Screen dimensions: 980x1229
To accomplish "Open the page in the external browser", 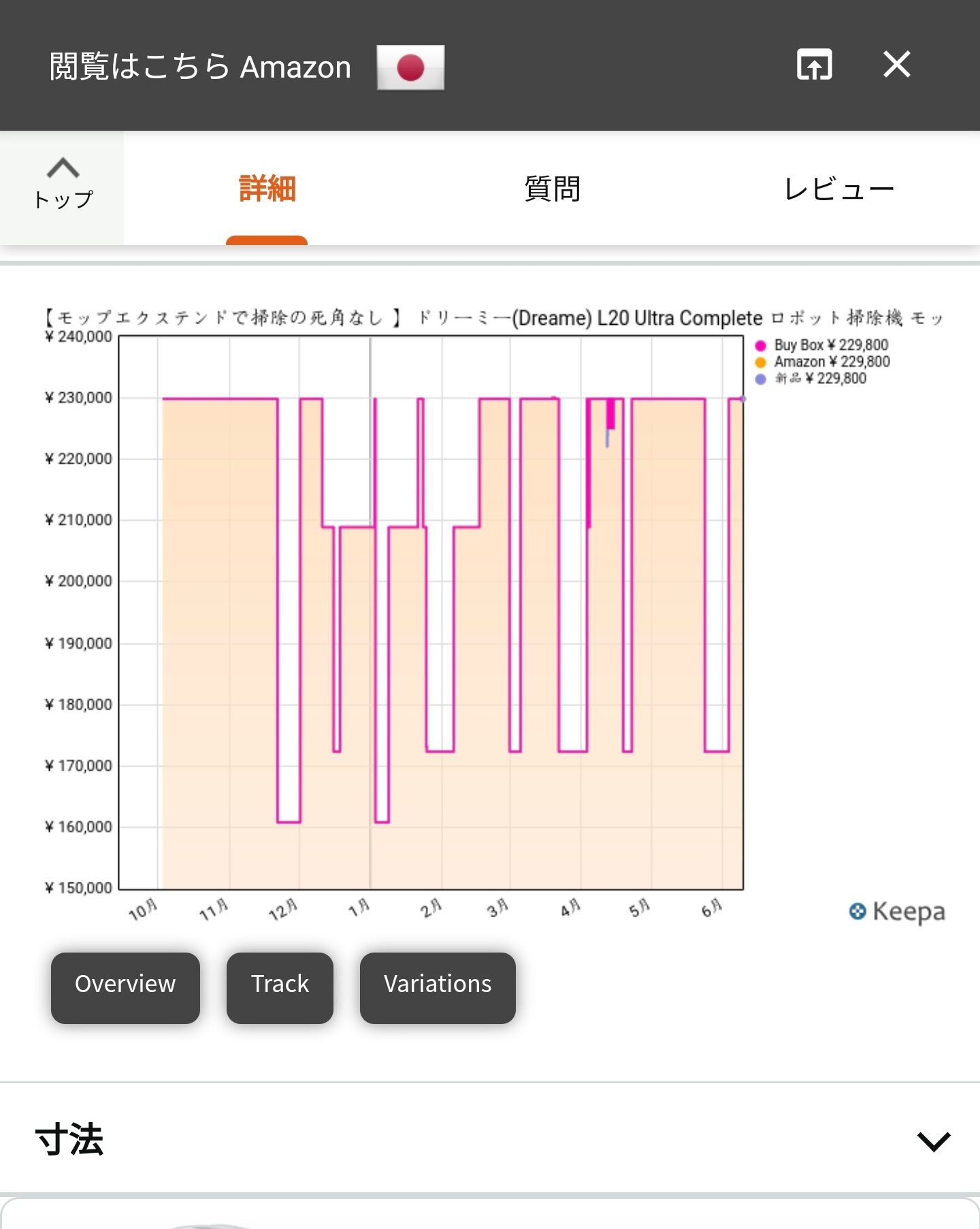I will tap(814, 65).
